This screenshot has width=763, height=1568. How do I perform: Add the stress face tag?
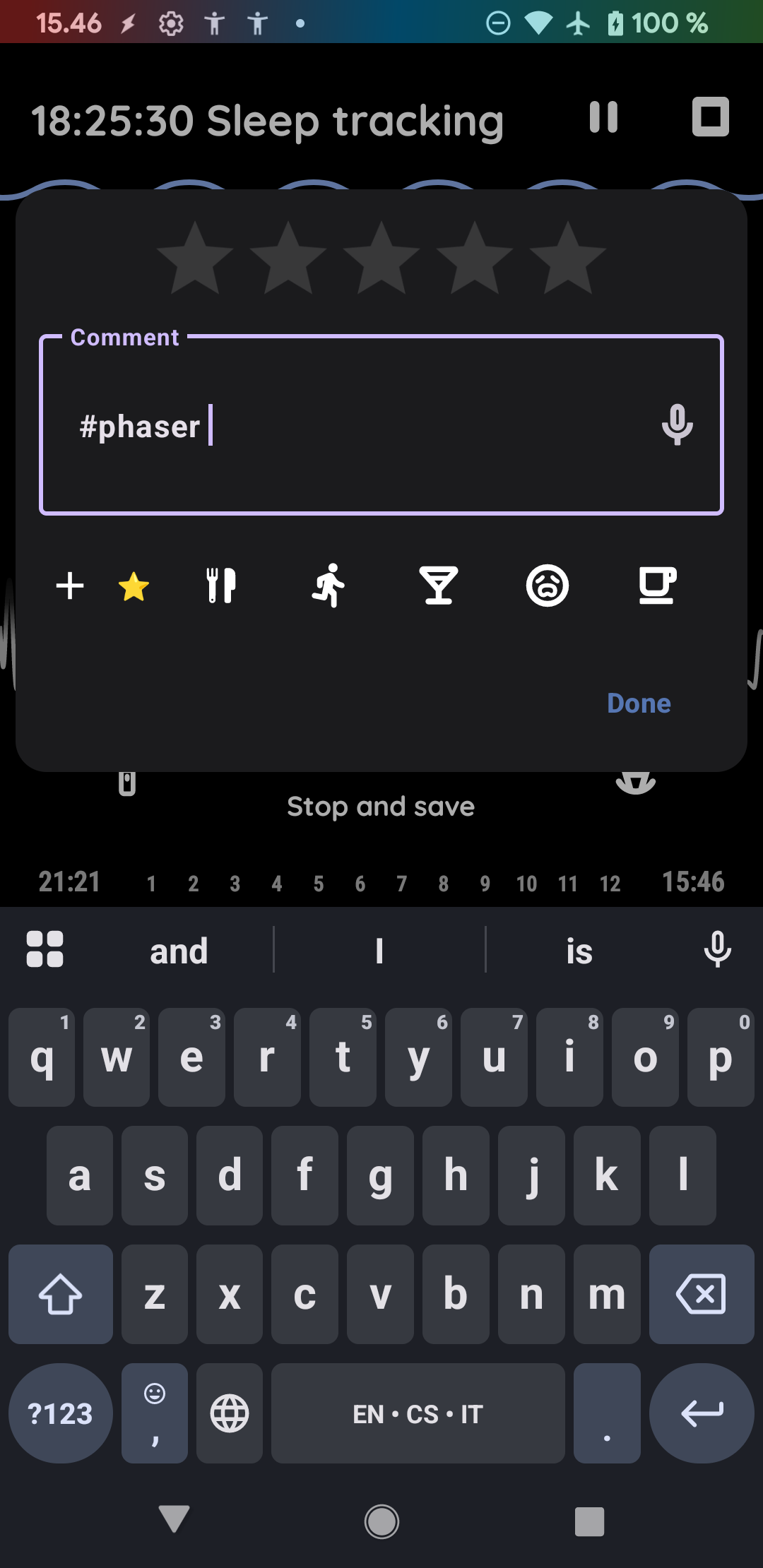point(548,586)
